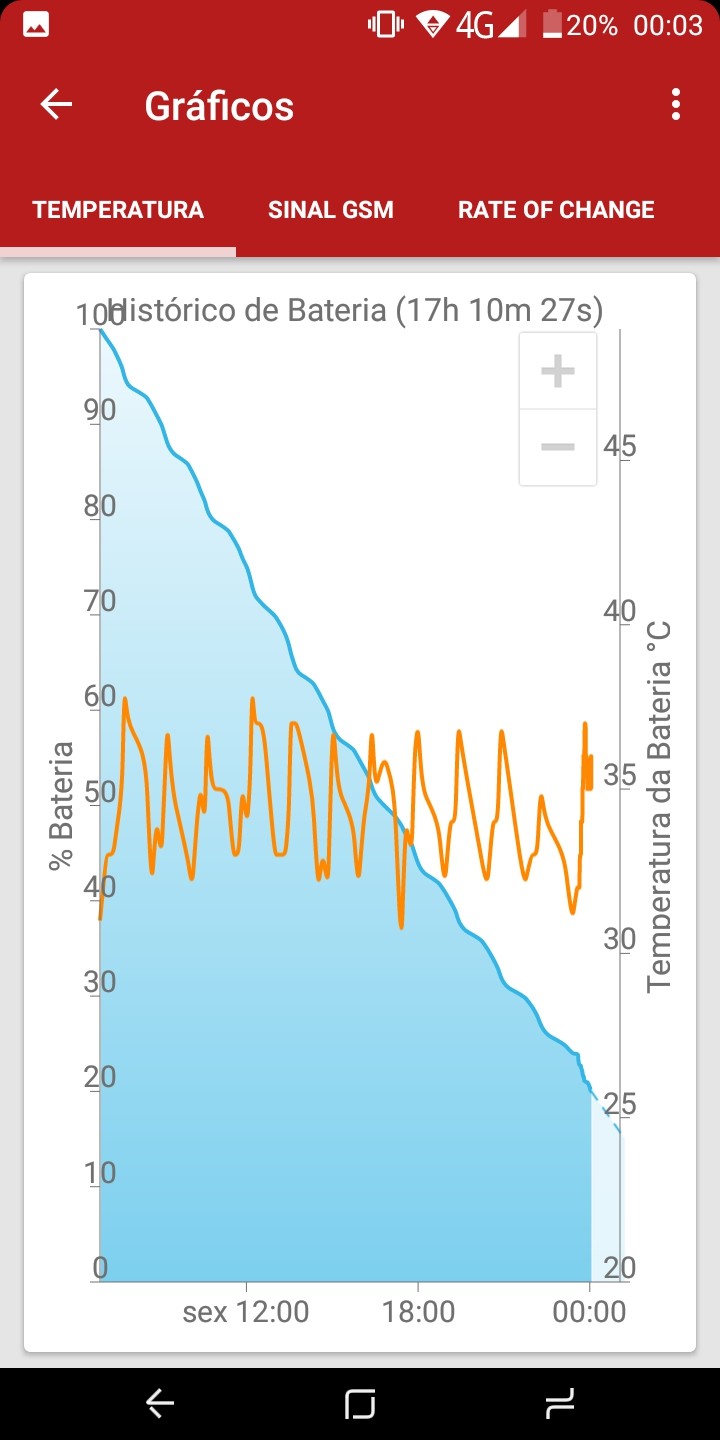Image resolution: width=720 pixels, height=1440 pixels.
Task: Zoom out the chart with minus button
Action: pos(558,447)
